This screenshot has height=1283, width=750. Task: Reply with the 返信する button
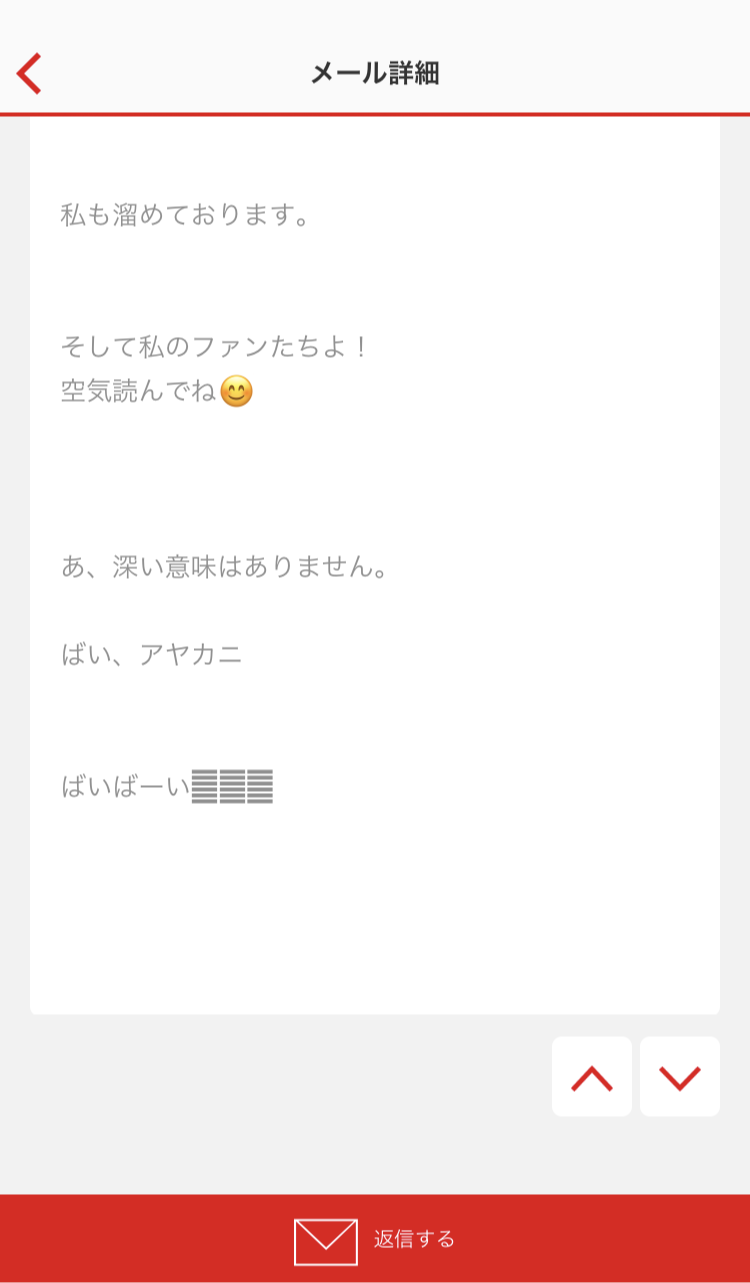pyautogui.click(x=375, y=1240)
